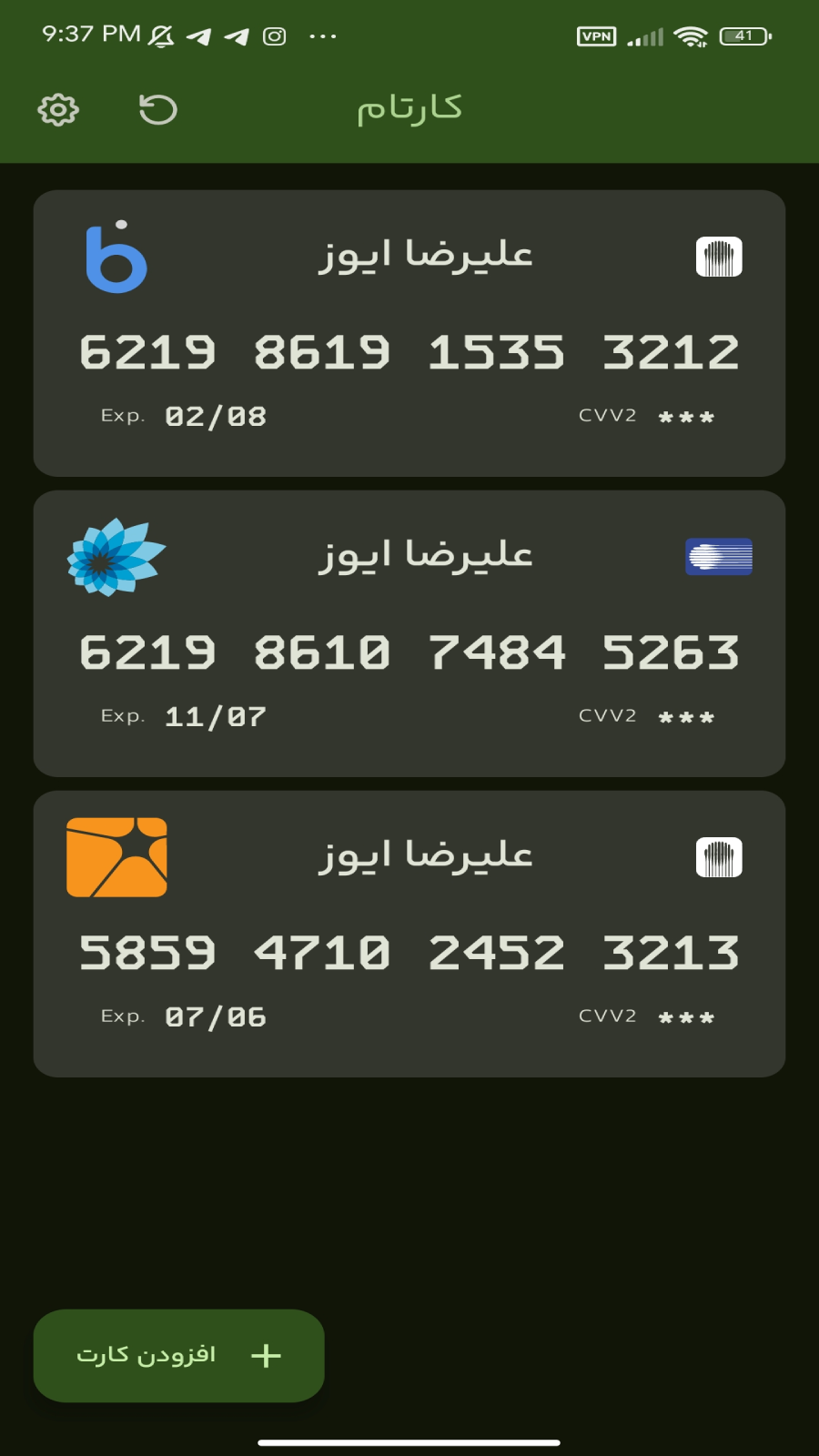The width and height of the screenshot is (819, 1456).
Task: Open the card ending in 3212
Action: coord(409,333)
